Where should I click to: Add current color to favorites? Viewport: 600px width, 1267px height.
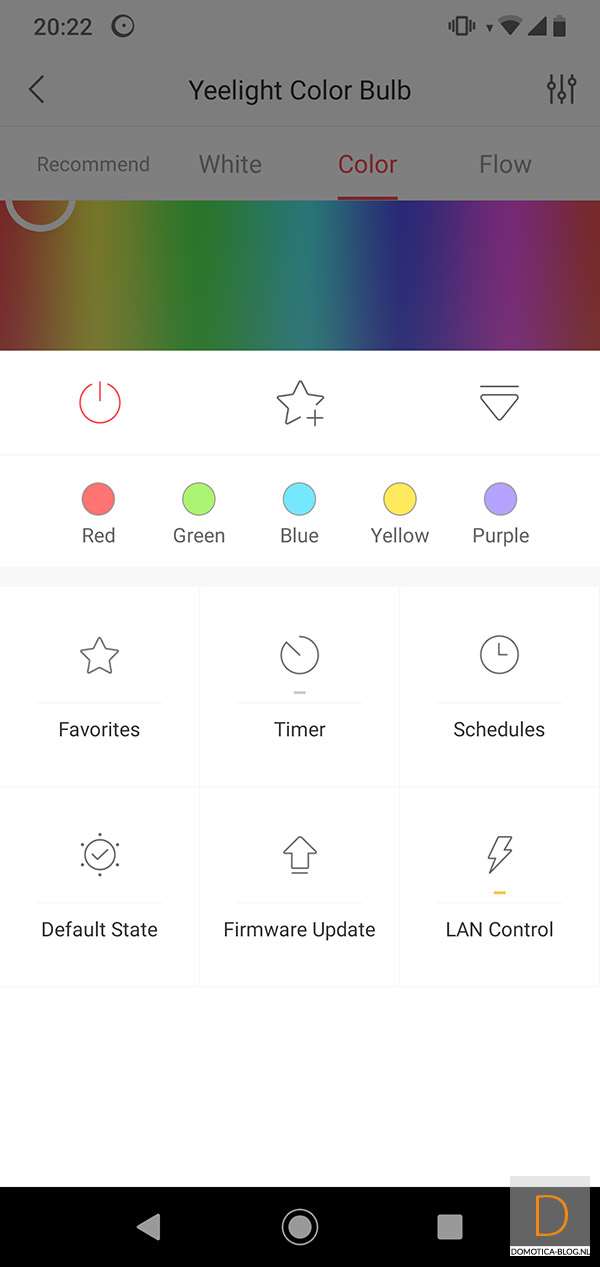tap(300, 403)
